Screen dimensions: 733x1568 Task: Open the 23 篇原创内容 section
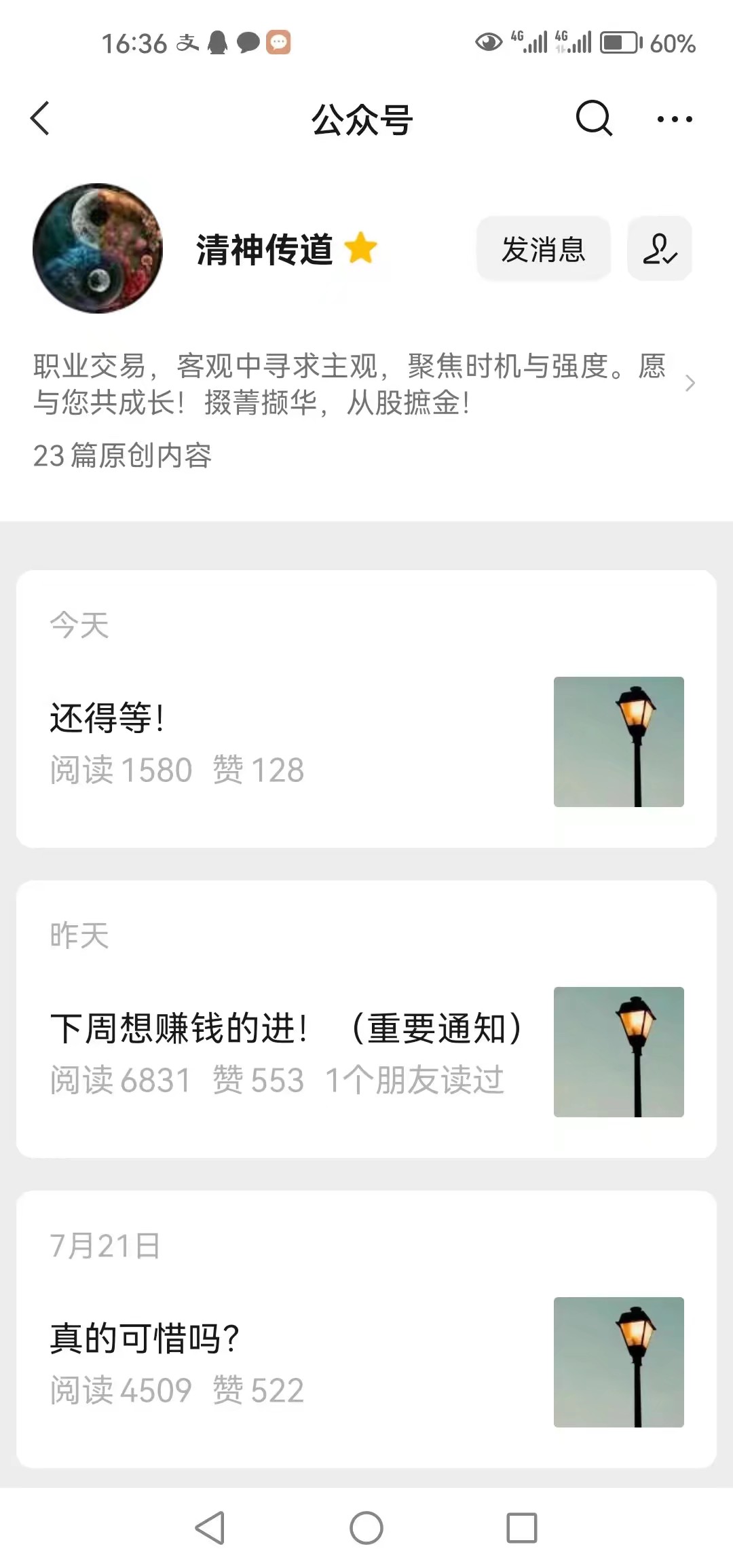122,458
